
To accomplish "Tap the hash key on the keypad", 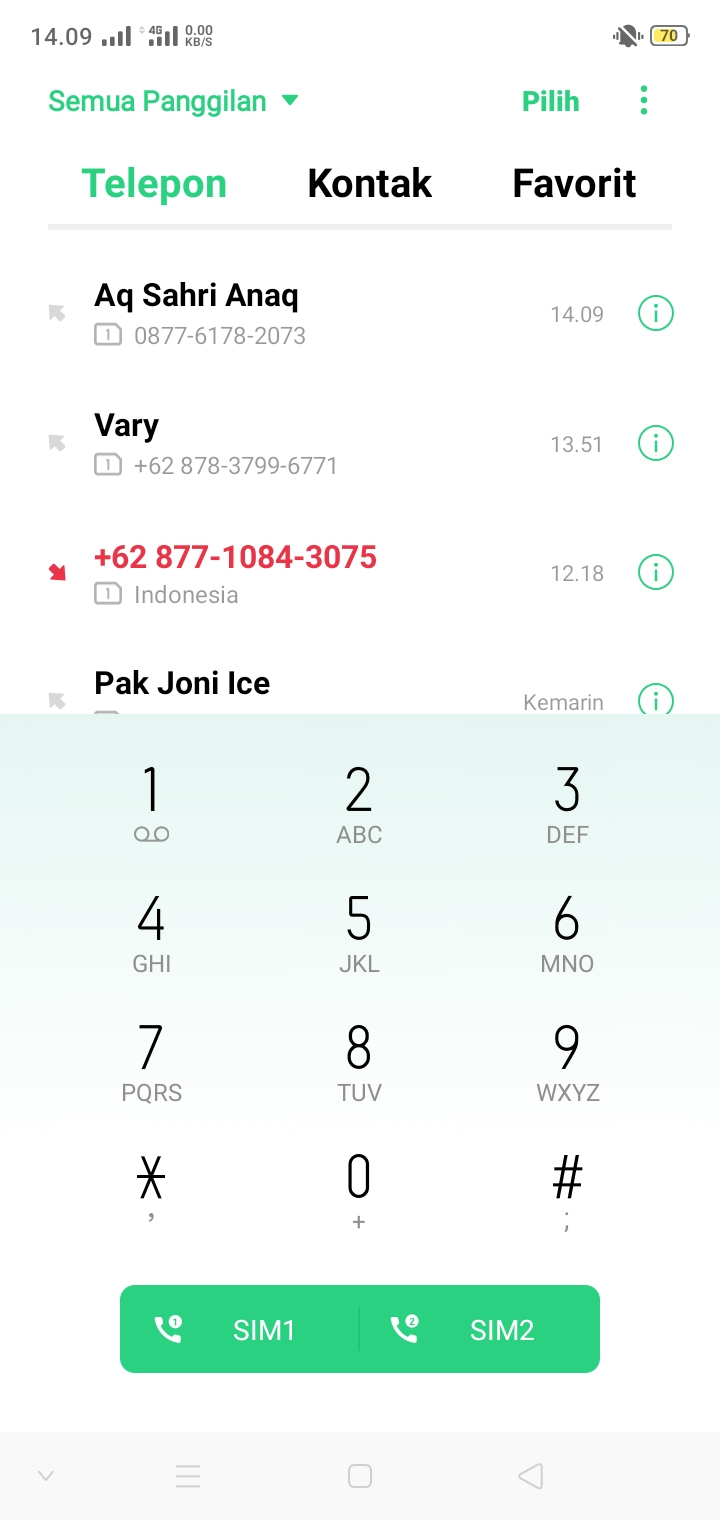I will (567, 1190).
